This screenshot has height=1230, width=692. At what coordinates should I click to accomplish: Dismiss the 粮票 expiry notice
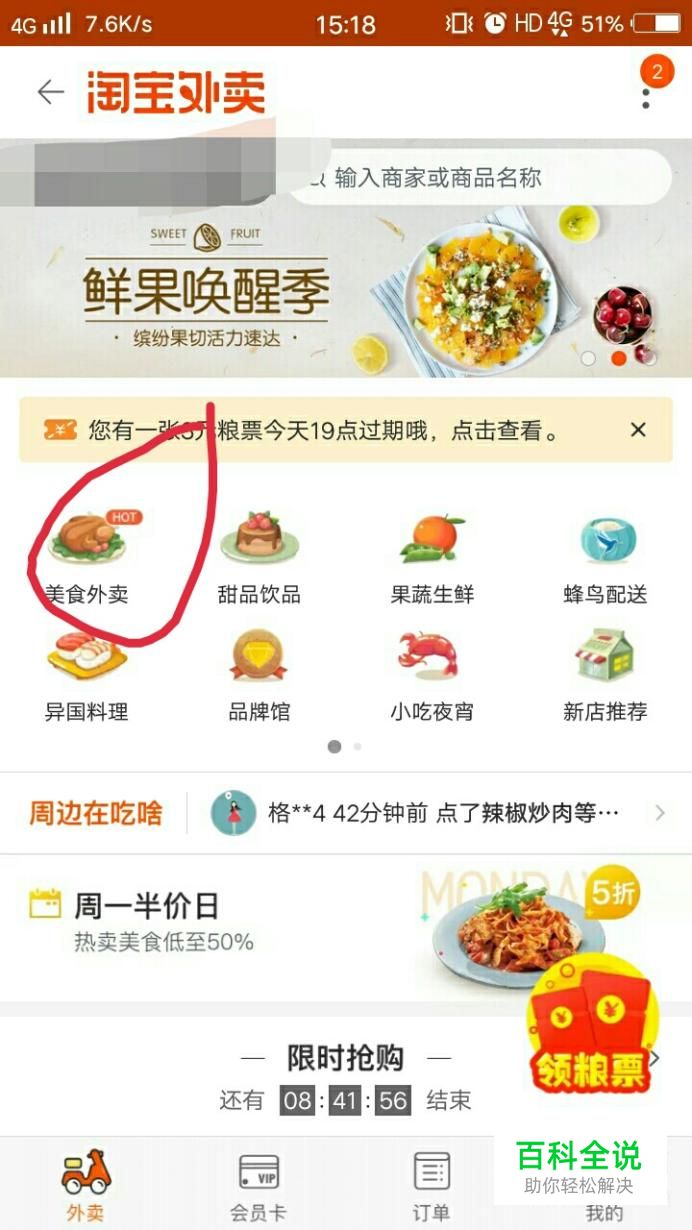pos(638,430)
